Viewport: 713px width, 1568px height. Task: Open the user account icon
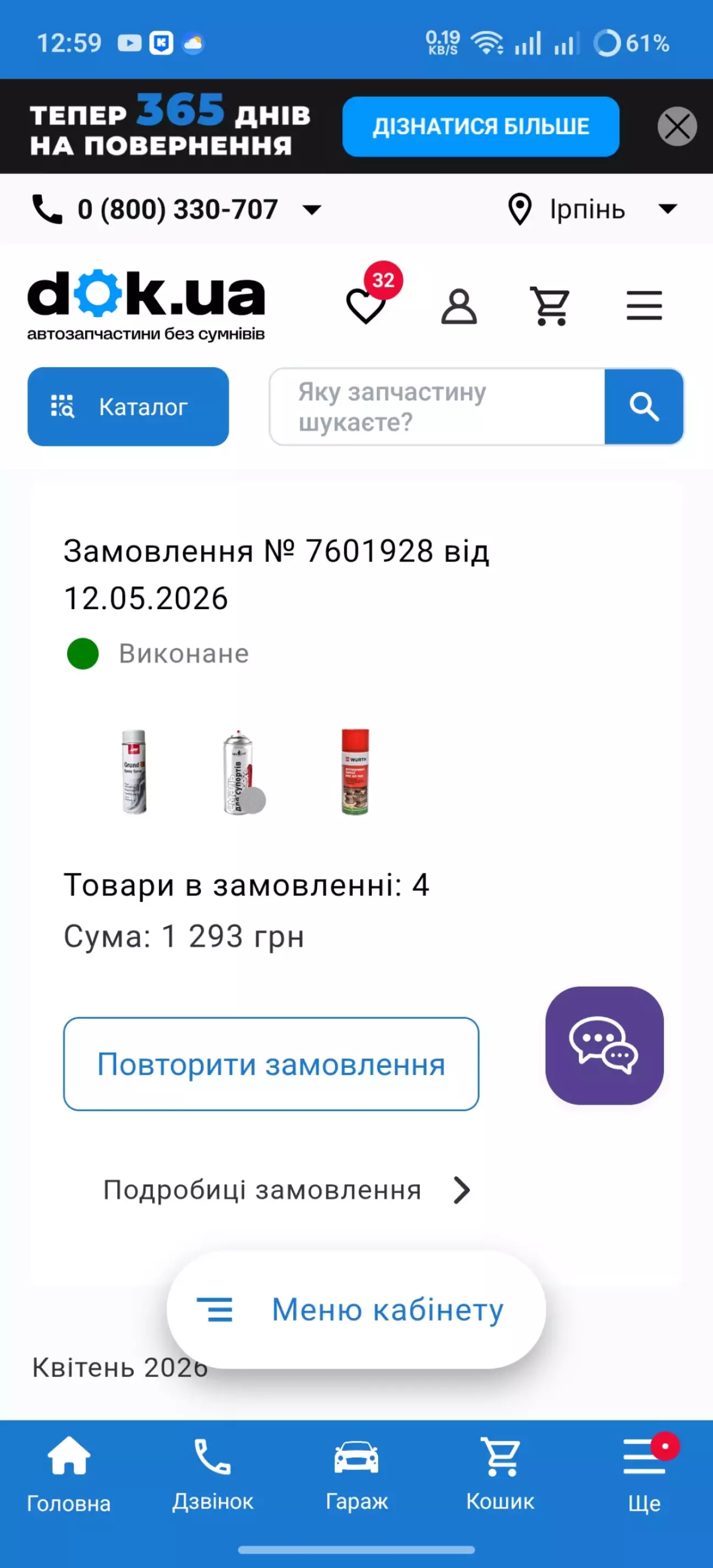point(459,306)
